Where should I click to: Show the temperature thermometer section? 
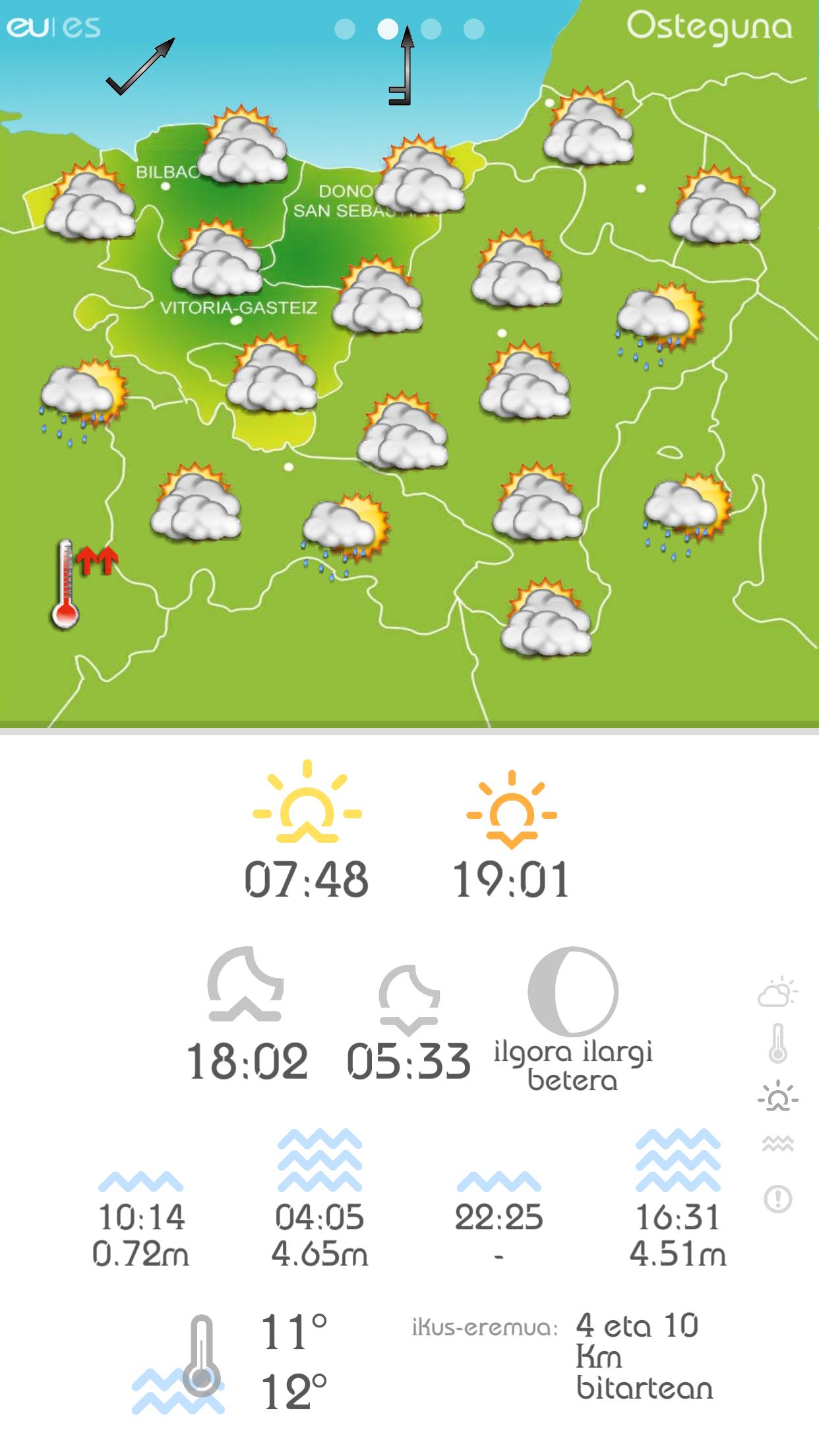(x=778, y=1043)
